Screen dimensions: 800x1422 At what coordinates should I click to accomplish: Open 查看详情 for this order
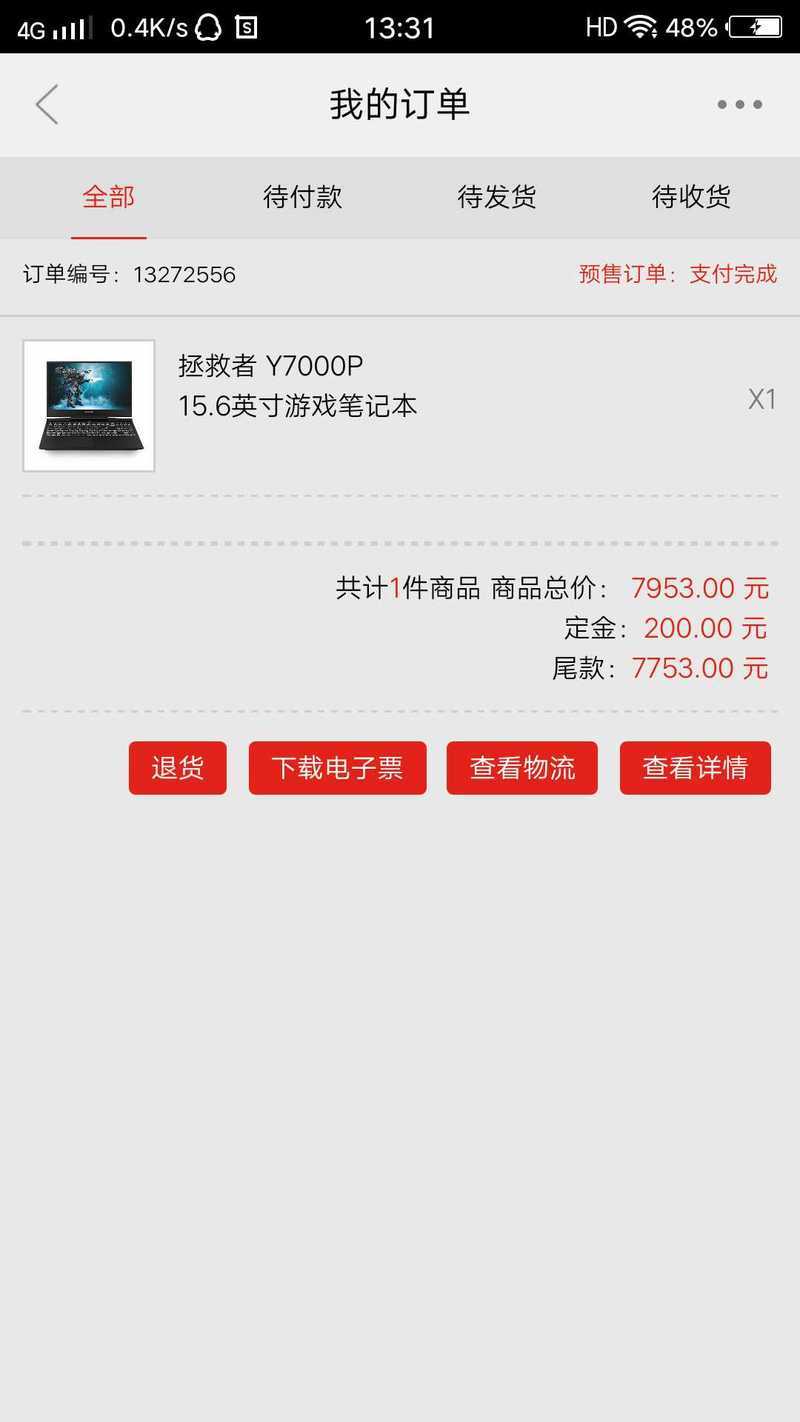[695, 768]
